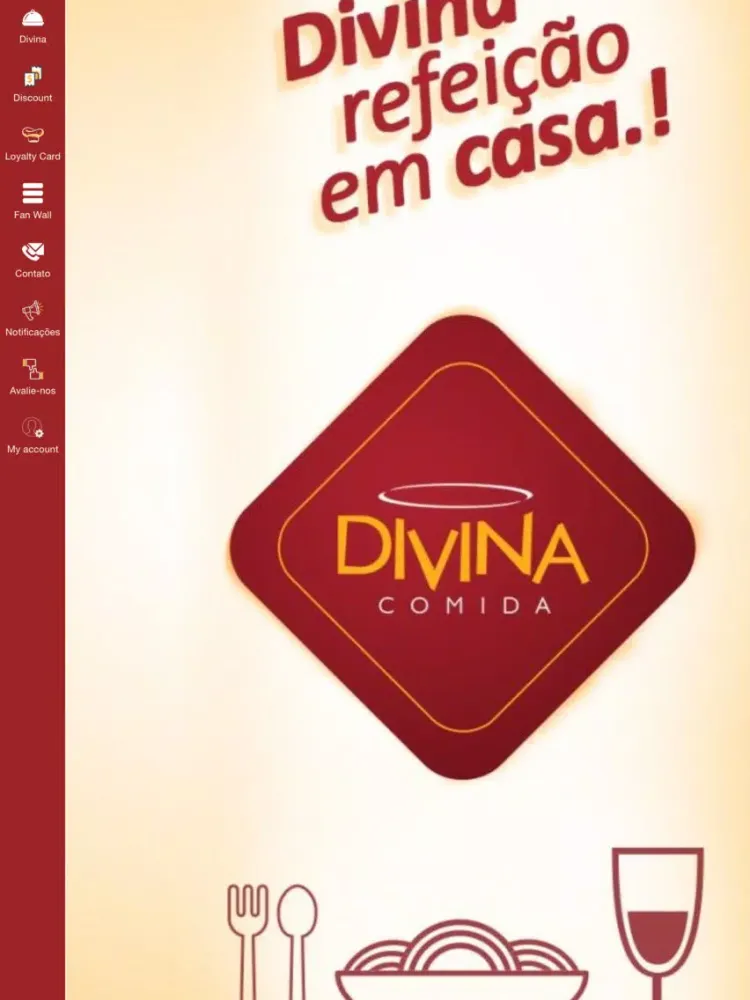This screenshot has width=750, height=1000.
Task: Open the Divina menu item
Action: [32, 26]
